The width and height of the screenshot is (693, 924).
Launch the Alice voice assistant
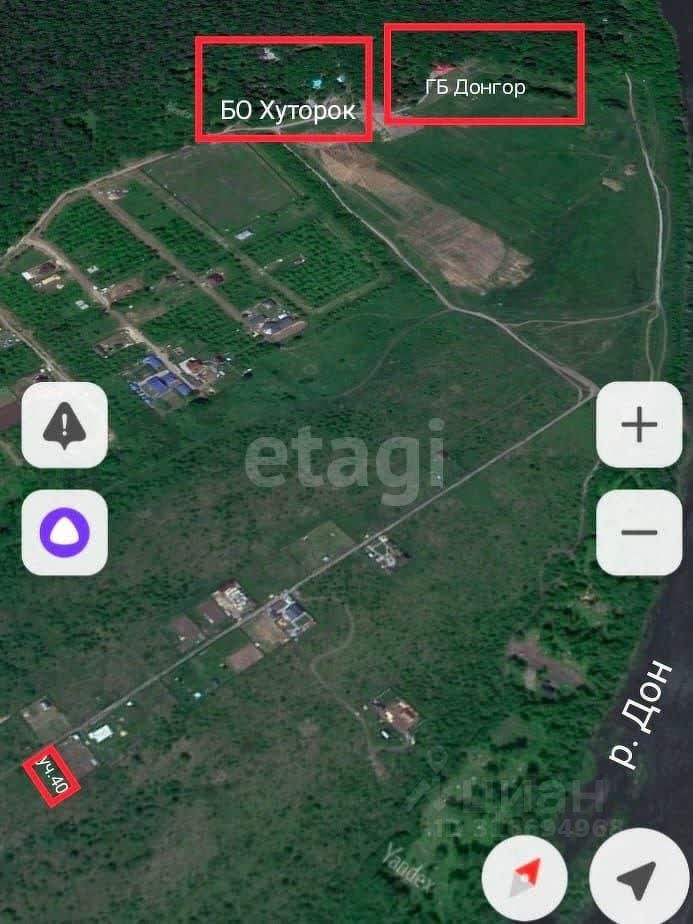[64, 532]
